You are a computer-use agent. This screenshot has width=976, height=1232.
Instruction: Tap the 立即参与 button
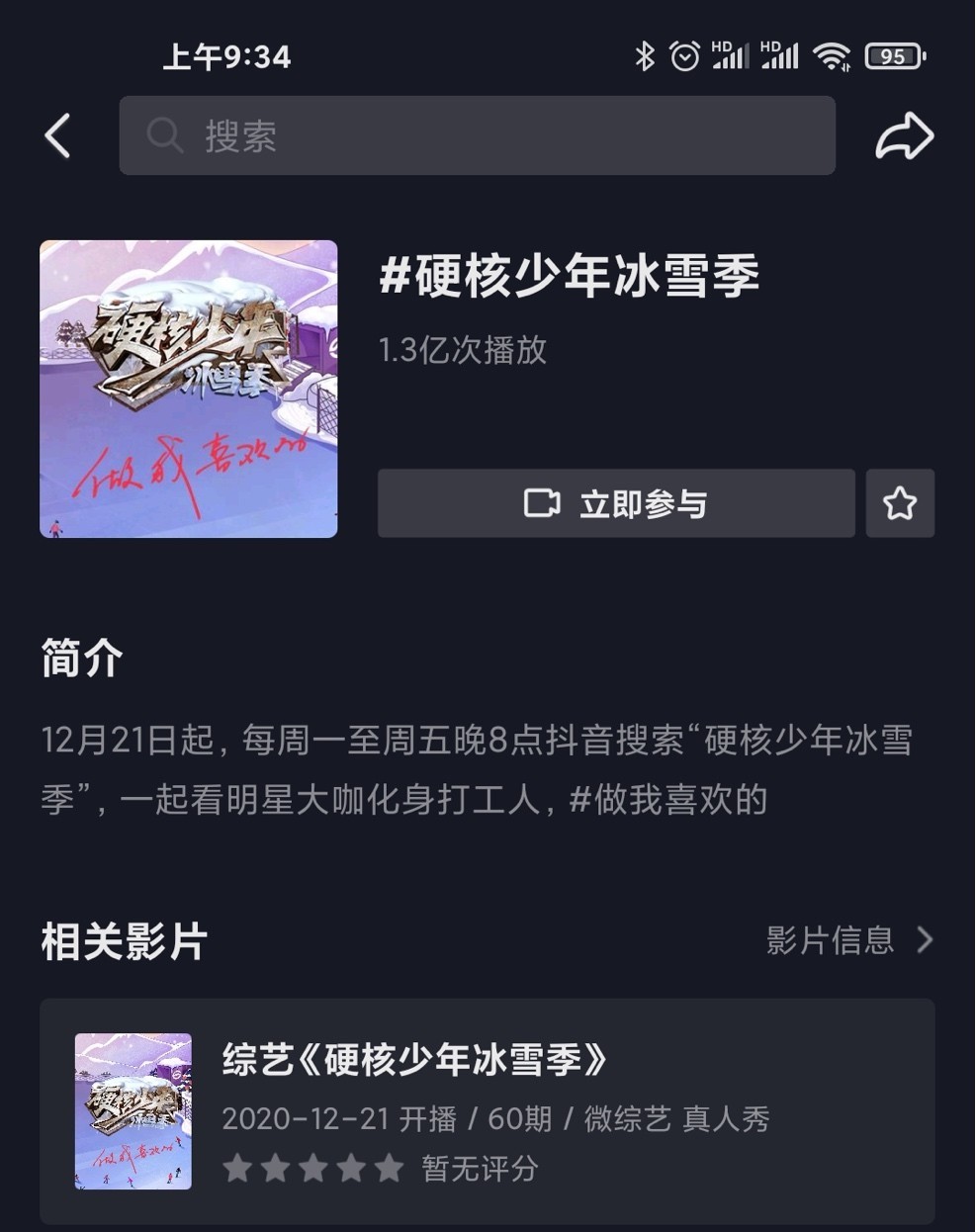coord(615,503)
